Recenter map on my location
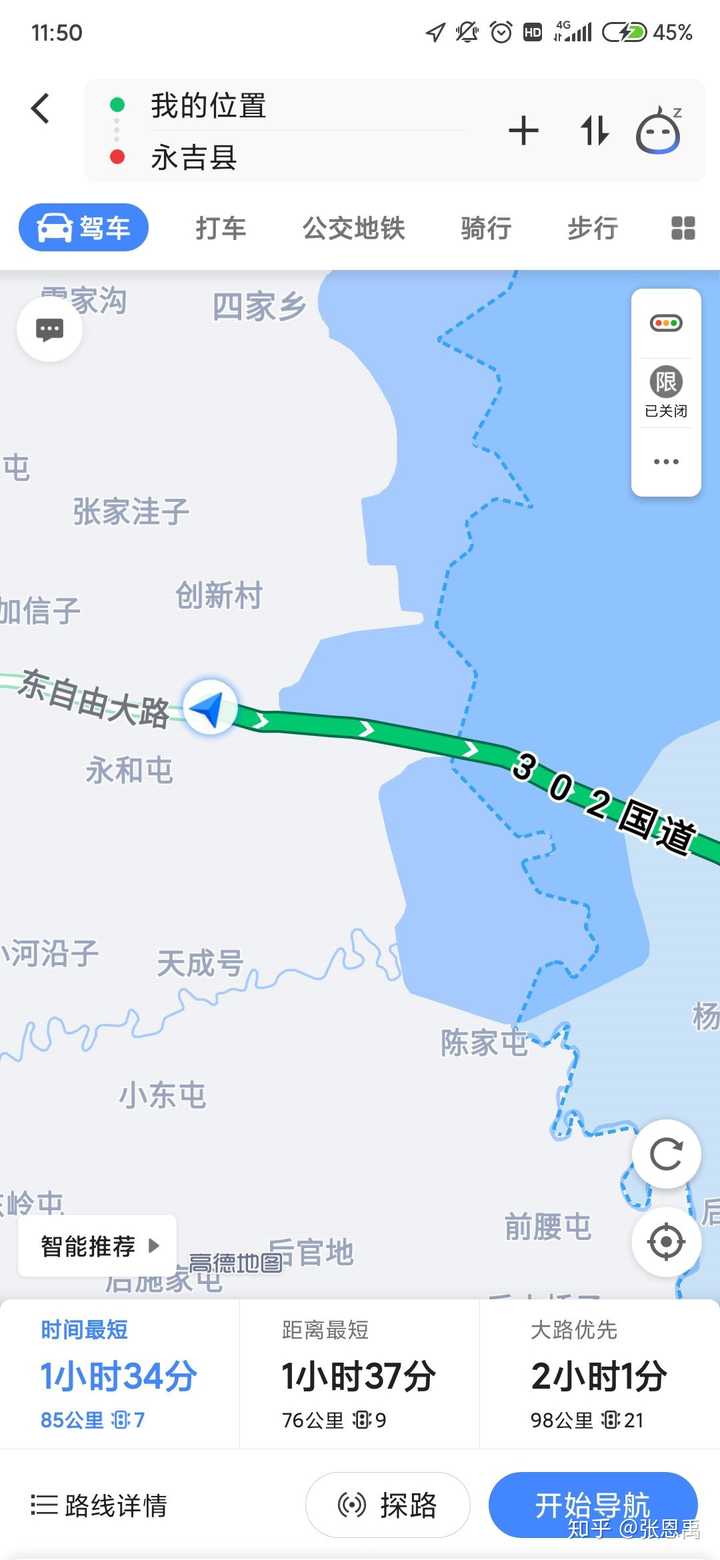The height and width of the screenshot is (1560, 720). click(x=666, y=1242)
